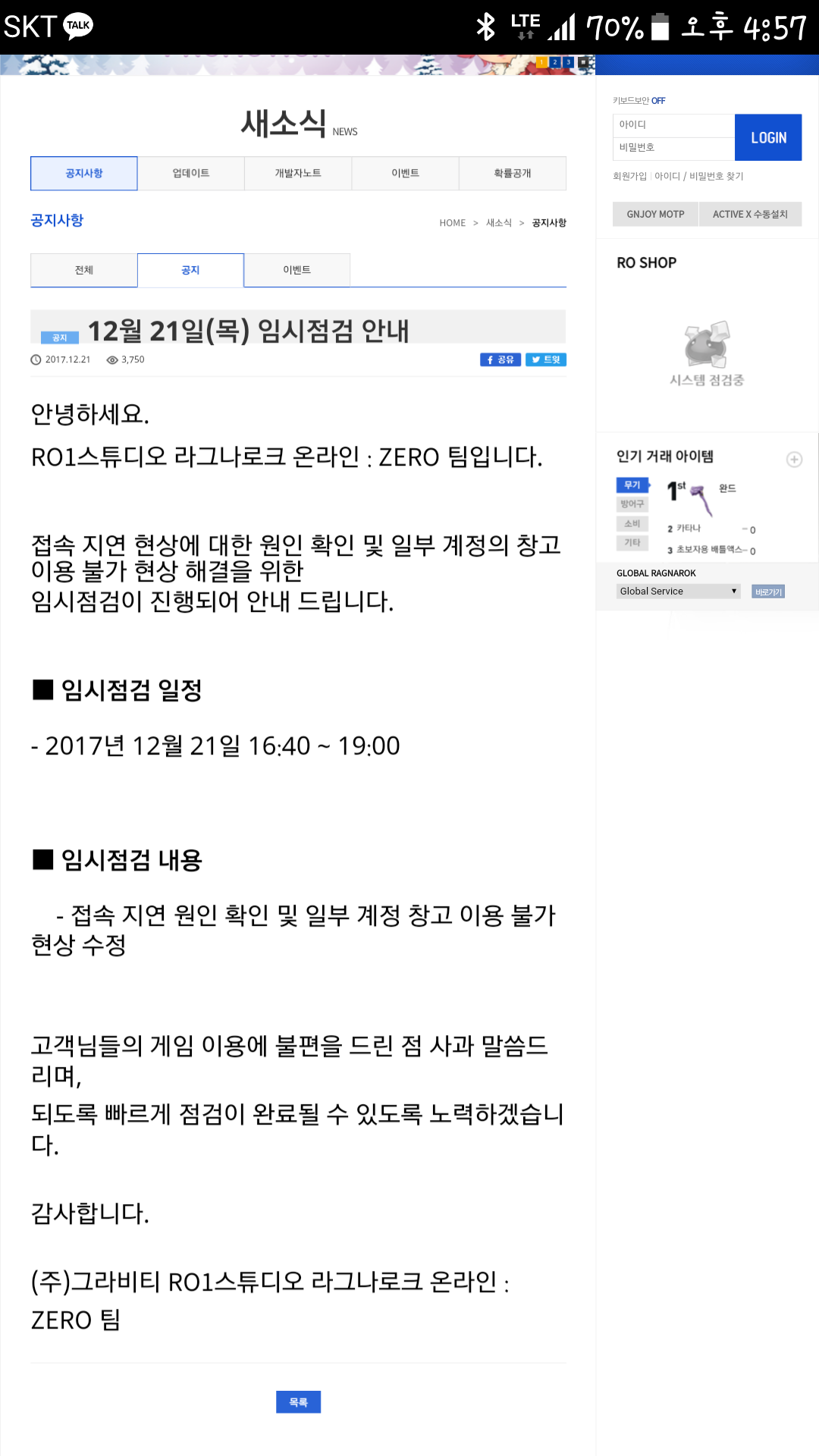
Task: Tap the 바로가기 go button
Action: pyautogui.click(x=768, y=592)
